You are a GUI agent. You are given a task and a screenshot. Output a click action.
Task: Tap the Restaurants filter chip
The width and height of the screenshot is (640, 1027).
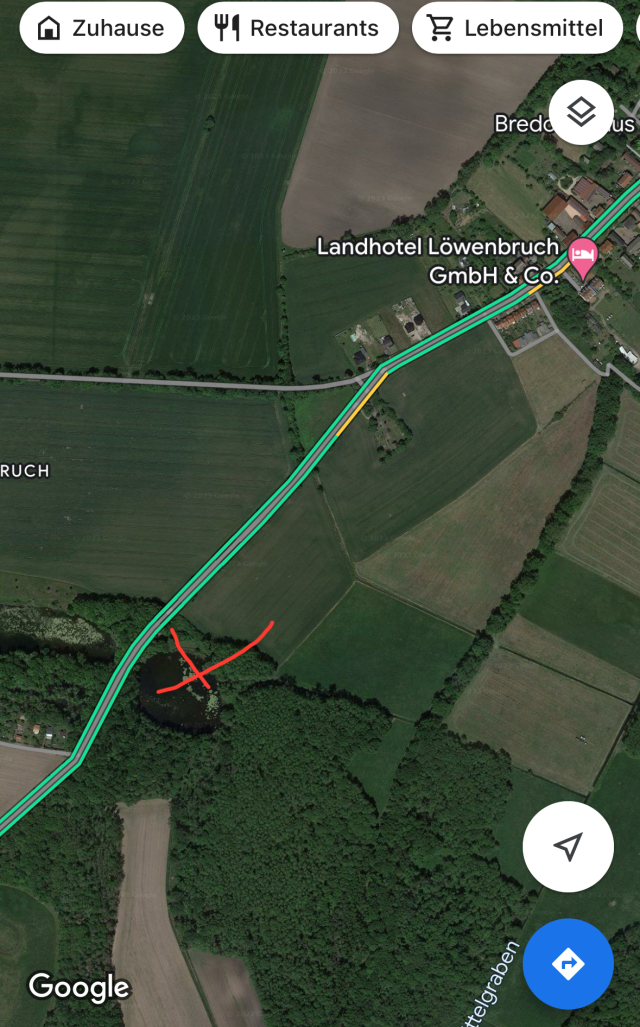[x=298, y=28]
